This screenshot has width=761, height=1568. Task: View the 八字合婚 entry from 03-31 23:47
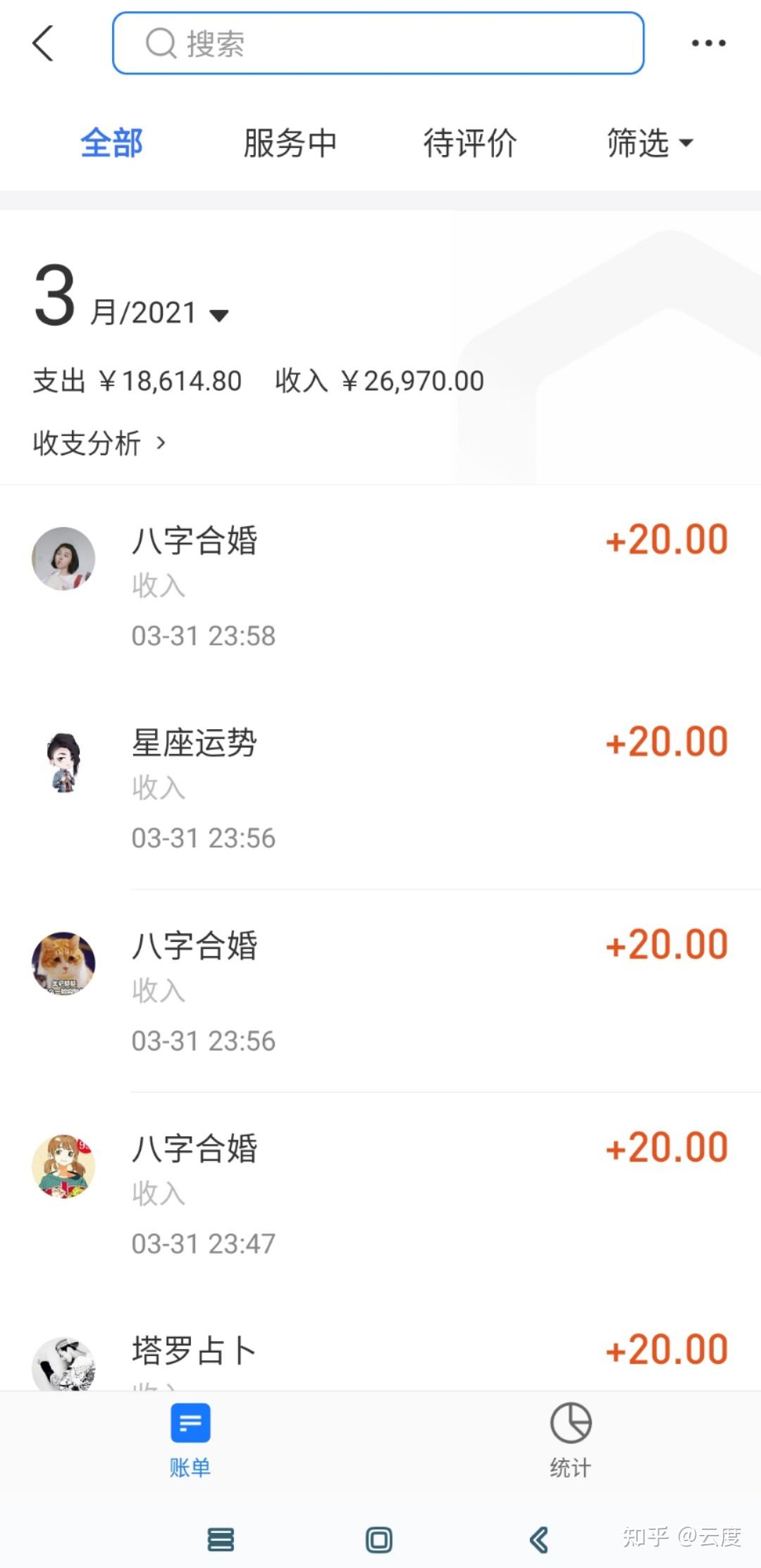pos(380,1193)
